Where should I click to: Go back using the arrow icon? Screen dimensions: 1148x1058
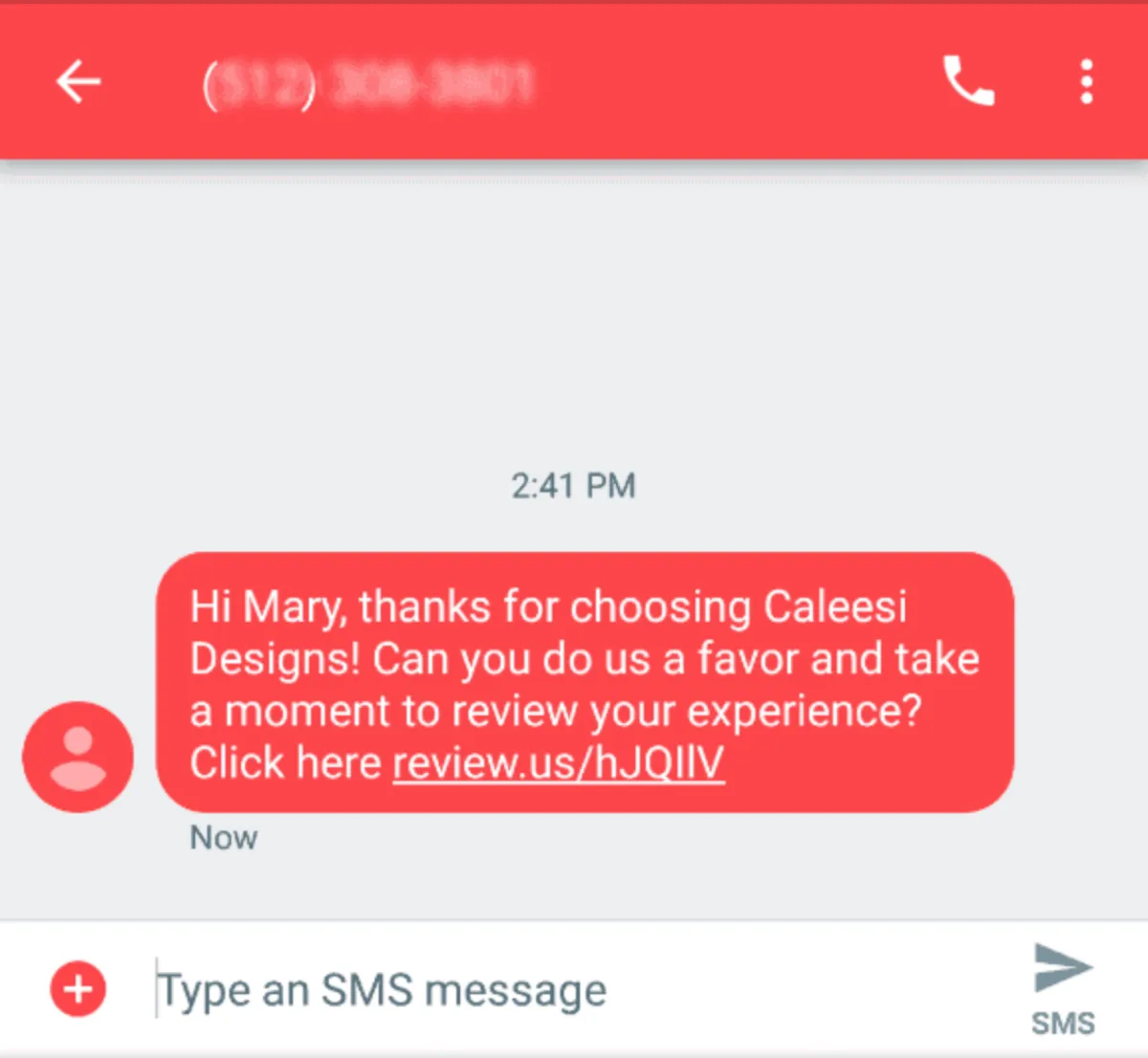click(78, 81)
